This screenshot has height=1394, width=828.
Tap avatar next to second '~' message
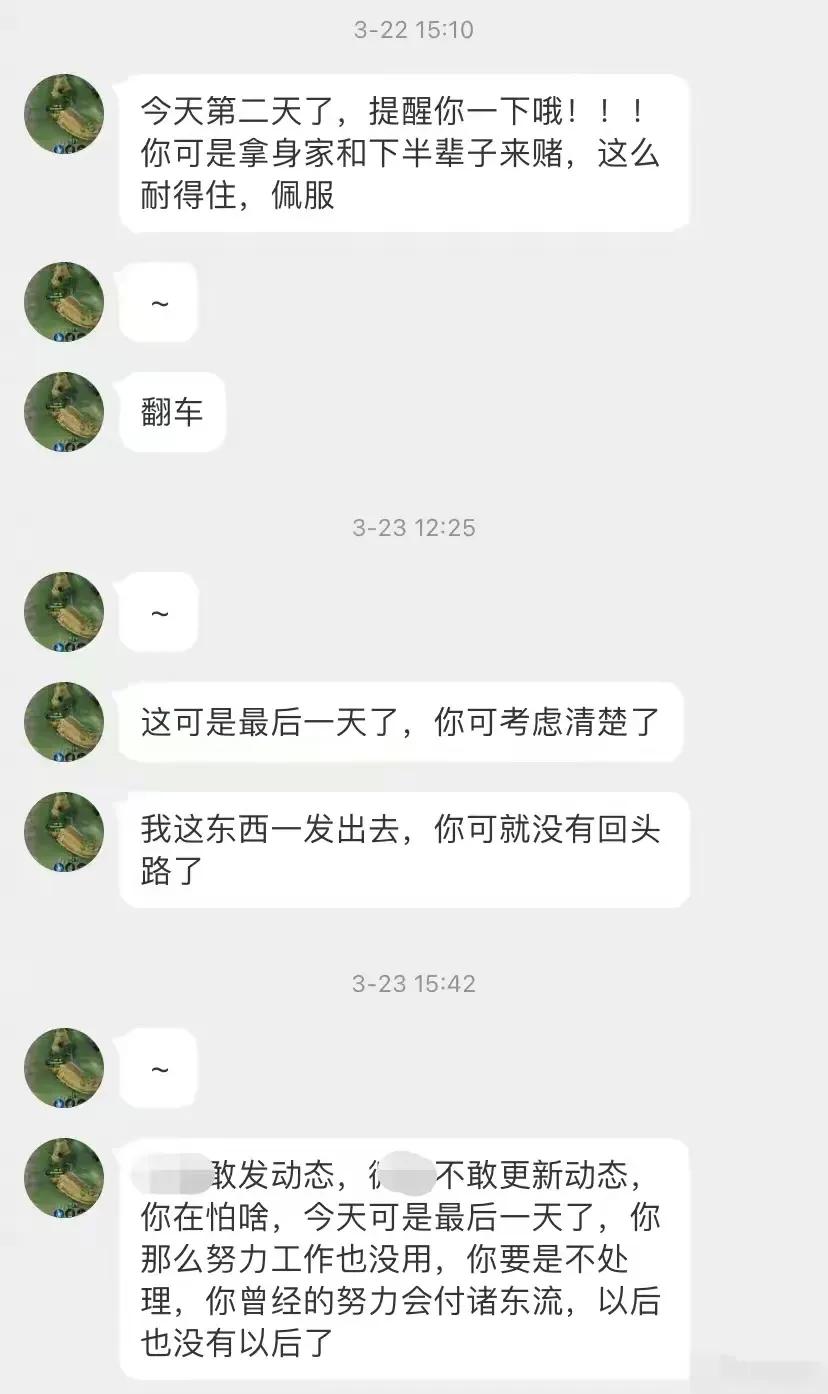(63, 612)
